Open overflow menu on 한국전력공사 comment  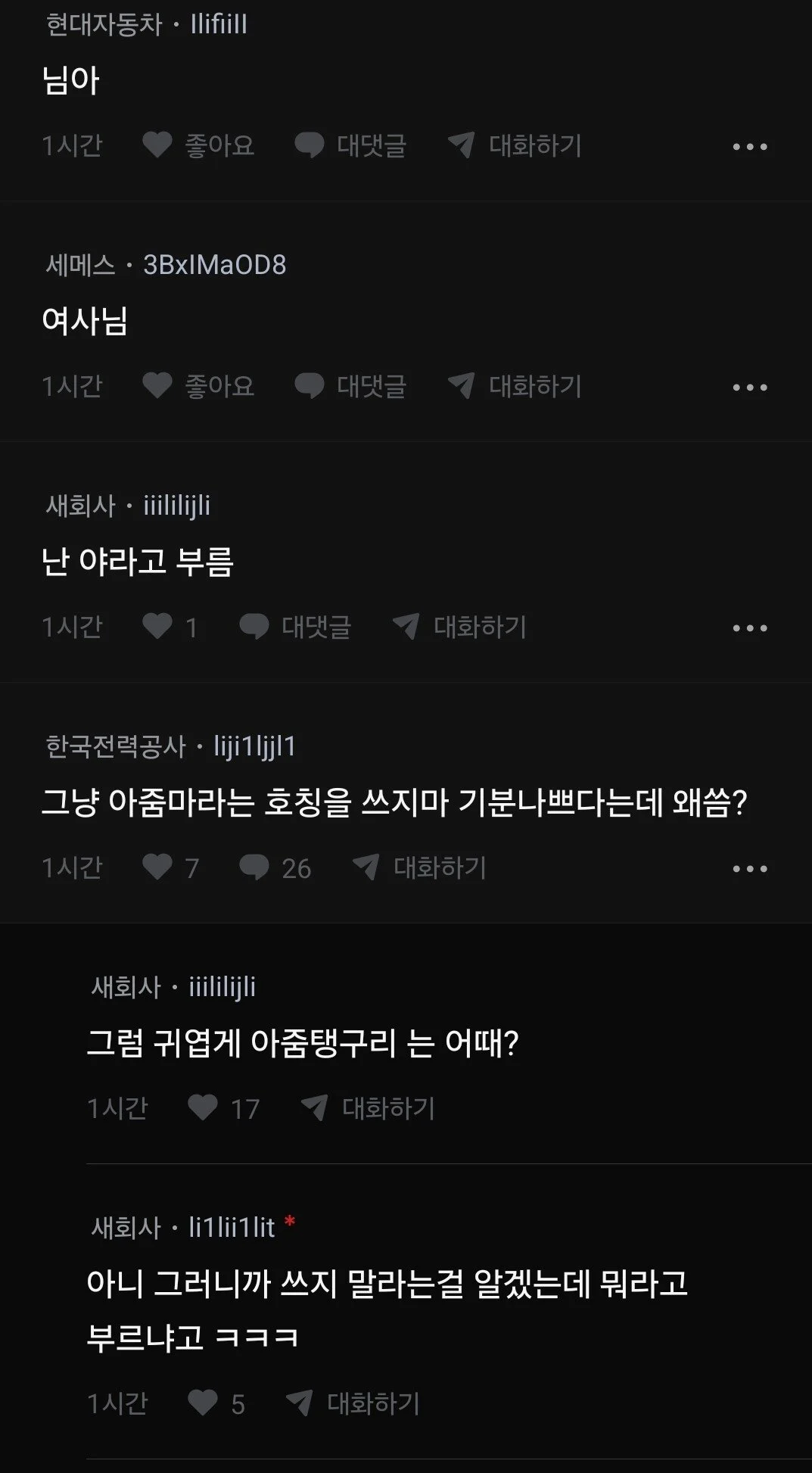coord(750,869)
